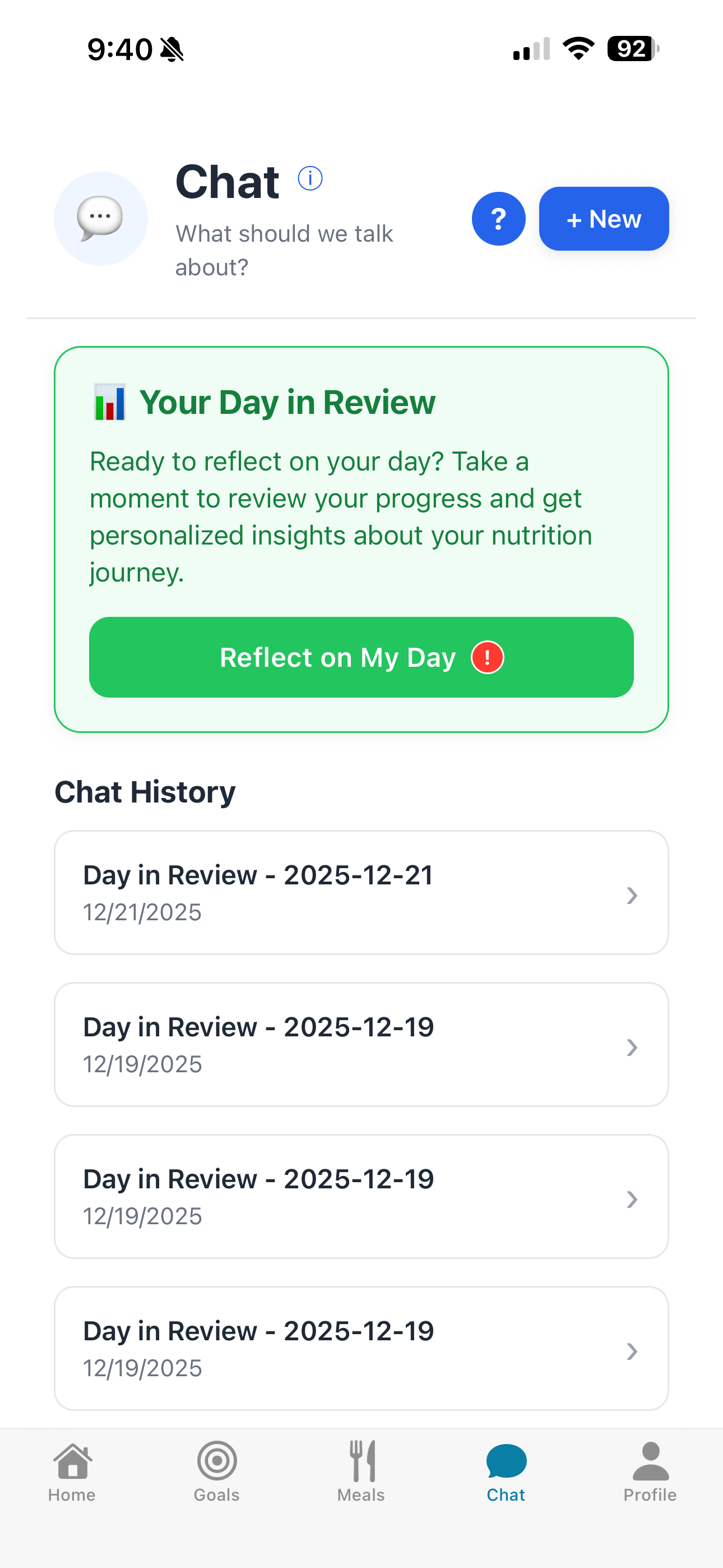The width and height of the screenshot is (723, 1568).
Task: Tap the bar chart emoji in Day in Review
Action: point(109,401)
